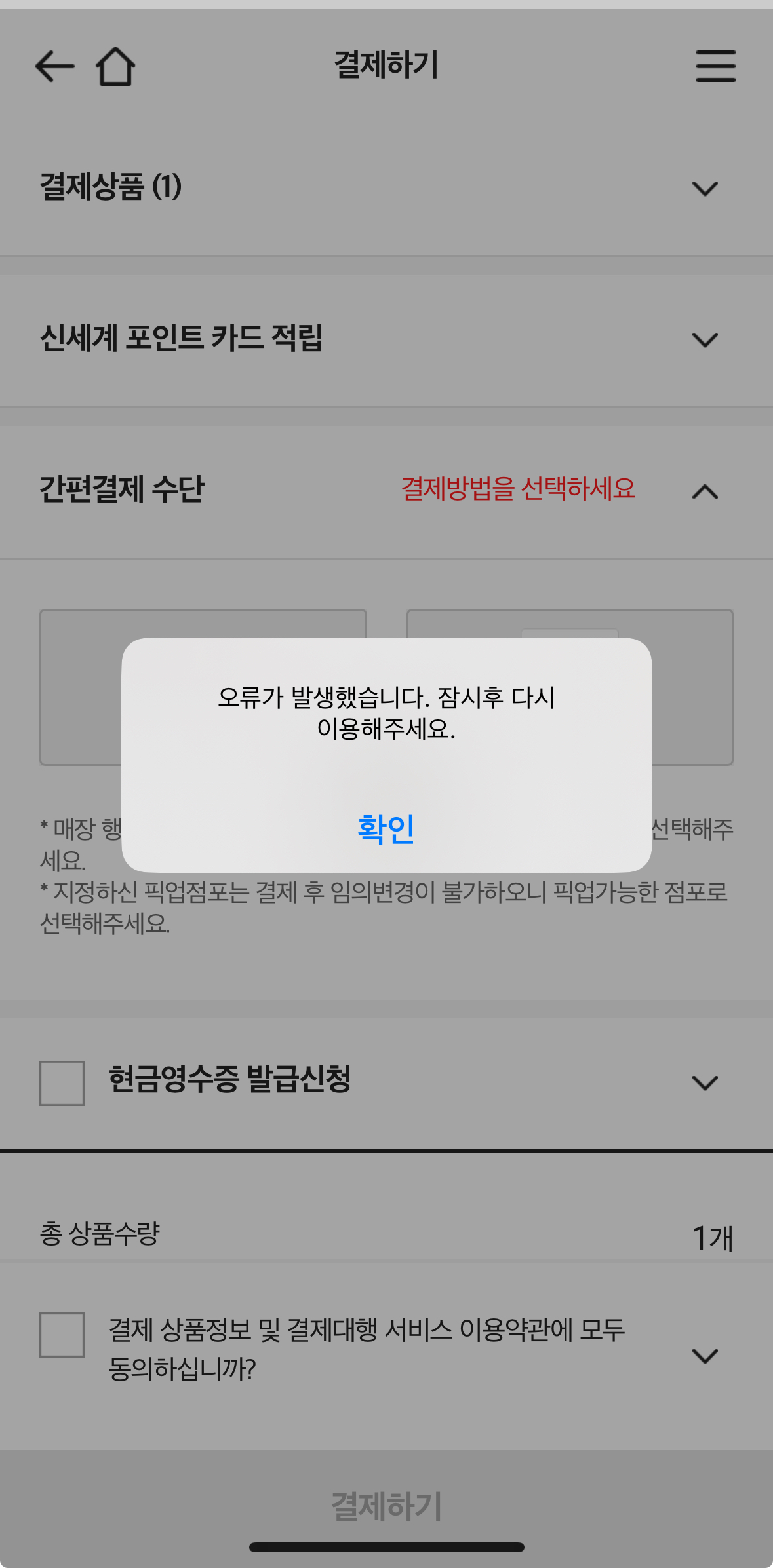Tap the 결제하기 button at bottom
This screenshot has width=773, height=1568.
point(386,1506)
